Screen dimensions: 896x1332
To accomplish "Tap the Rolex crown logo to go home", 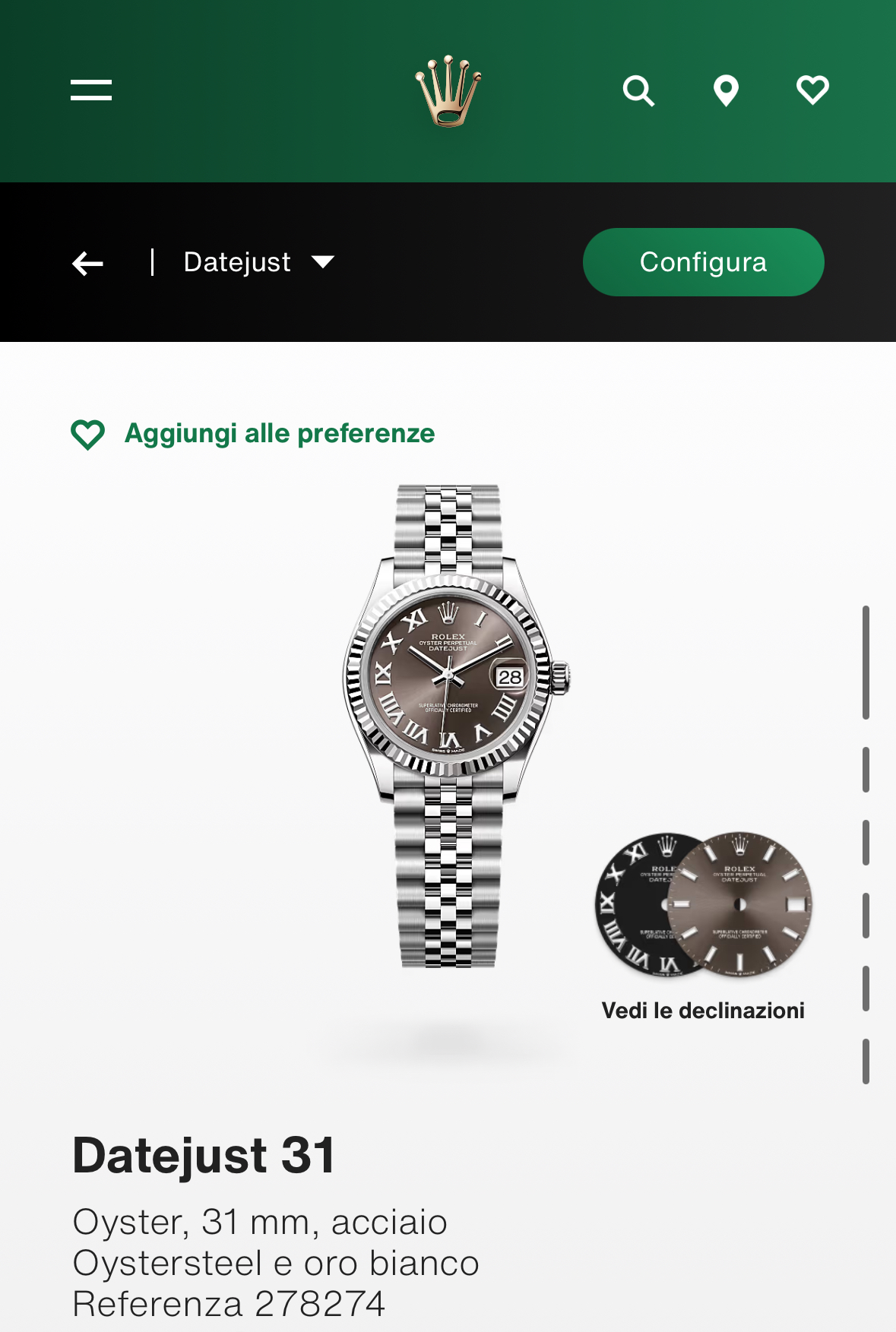I will [448, 91].
